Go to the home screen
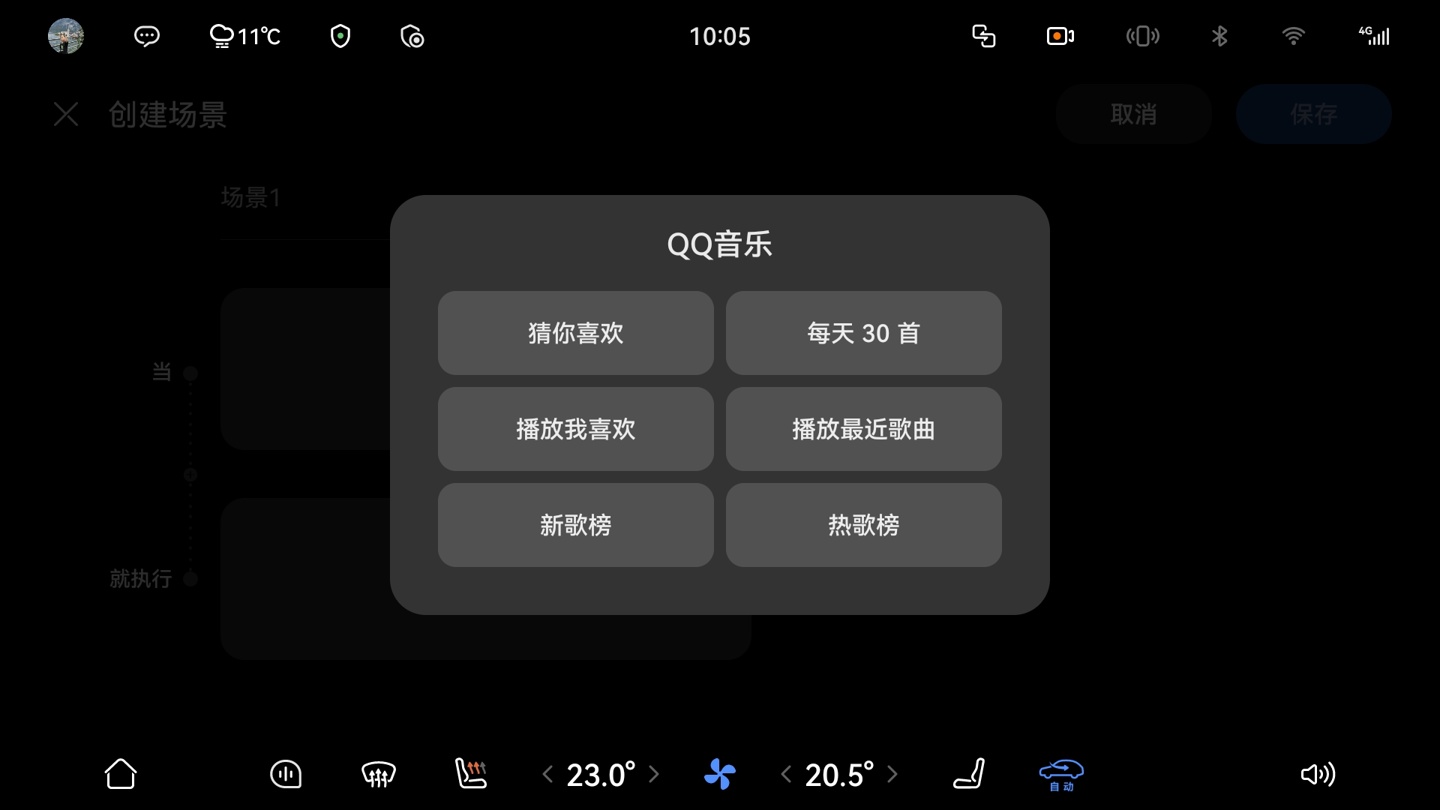Image resolution: width=1440 pixels, height=810 pixels. [121, 774]
